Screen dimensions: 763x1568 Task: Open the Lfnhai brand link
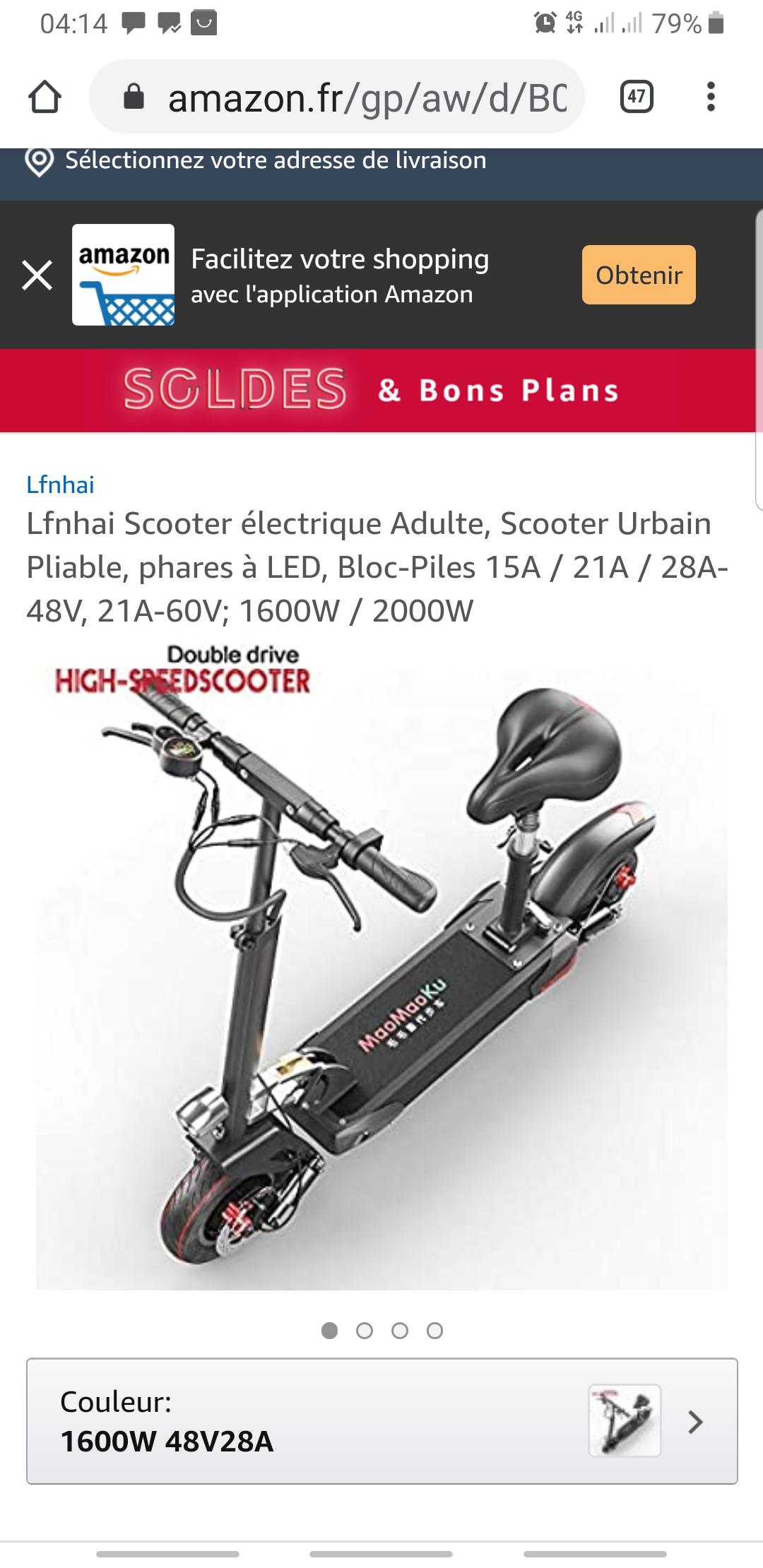(60, 485)
